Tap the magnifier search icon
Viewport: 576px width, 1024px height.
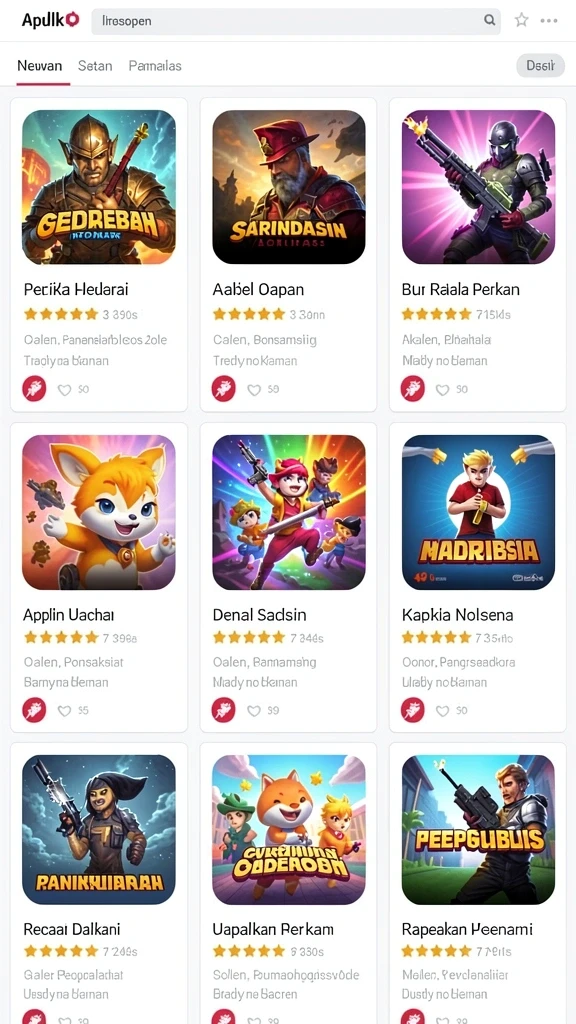tap(489, 21)
